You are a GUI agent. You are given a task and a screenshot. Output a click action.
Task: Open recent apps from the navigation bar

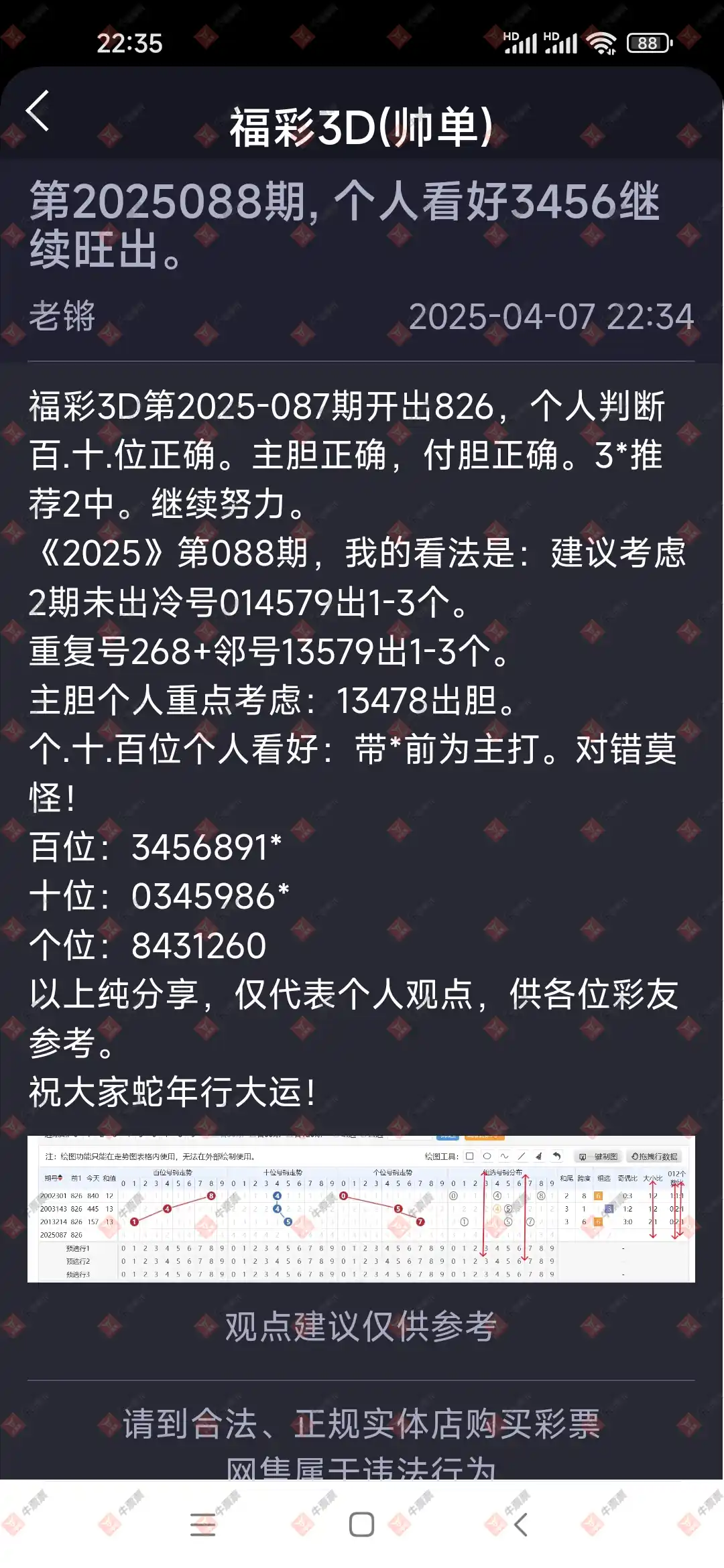[x=202, y=1524]
